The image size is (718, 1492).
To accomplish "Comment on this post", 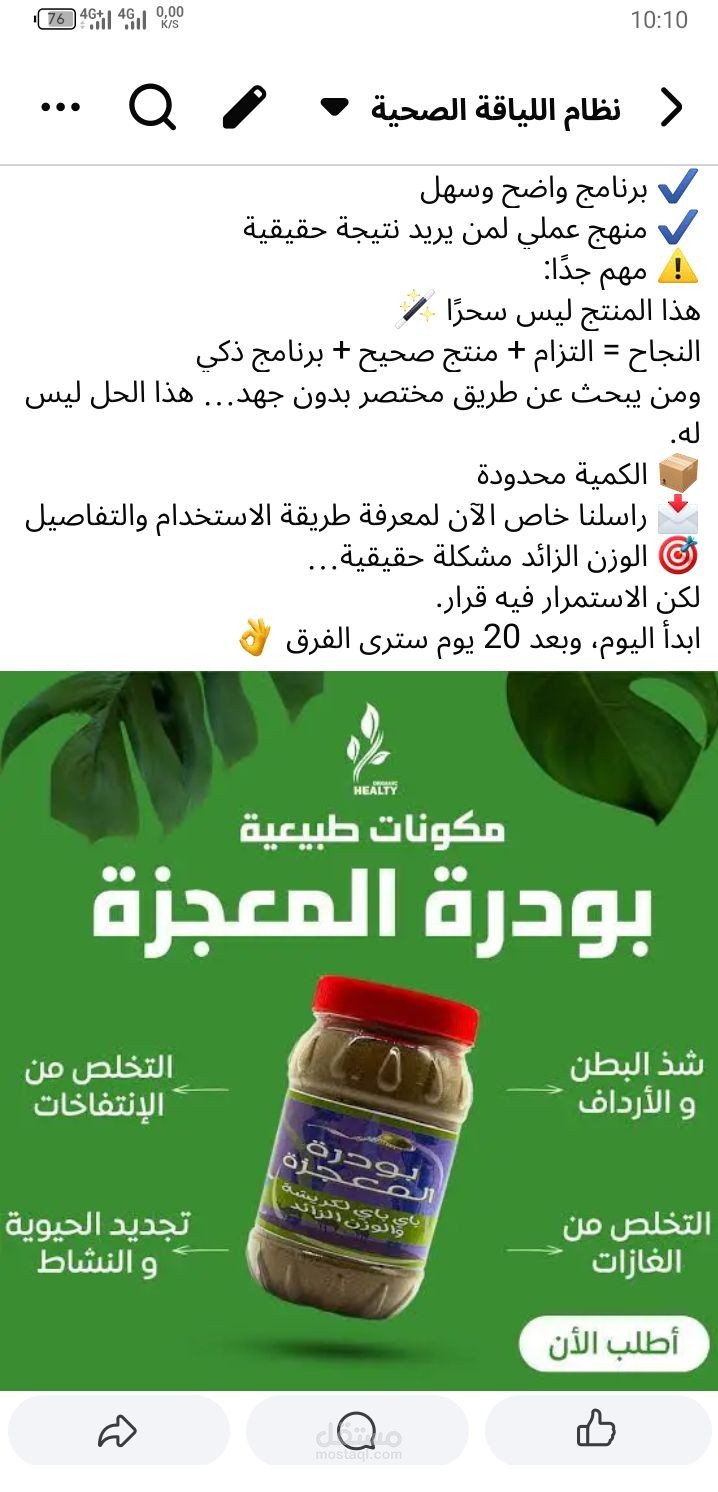I will [357, 1430].
